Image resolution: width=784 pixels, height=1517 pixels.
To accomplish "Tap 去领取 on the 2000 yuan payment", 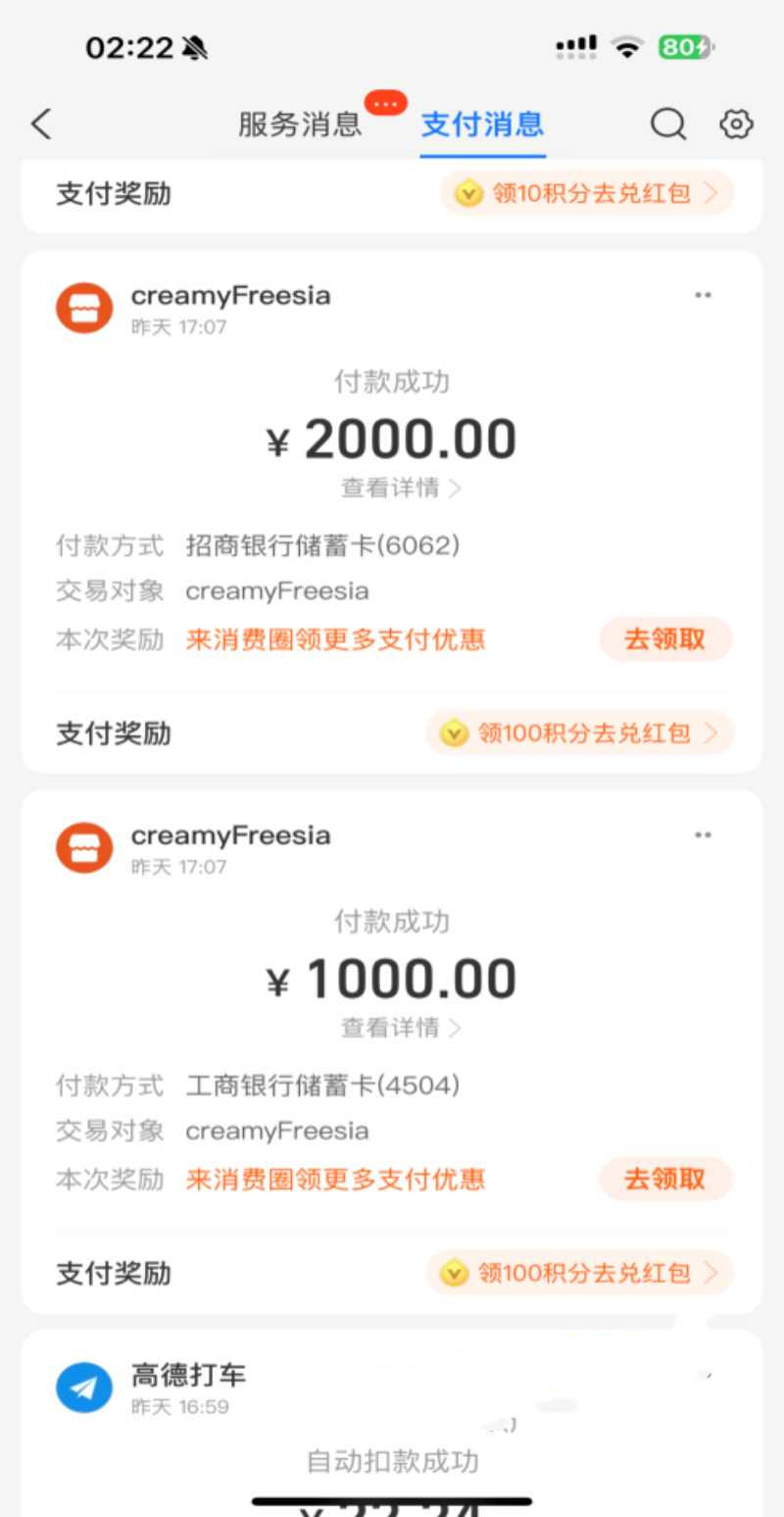I will (x=665, y=638).
